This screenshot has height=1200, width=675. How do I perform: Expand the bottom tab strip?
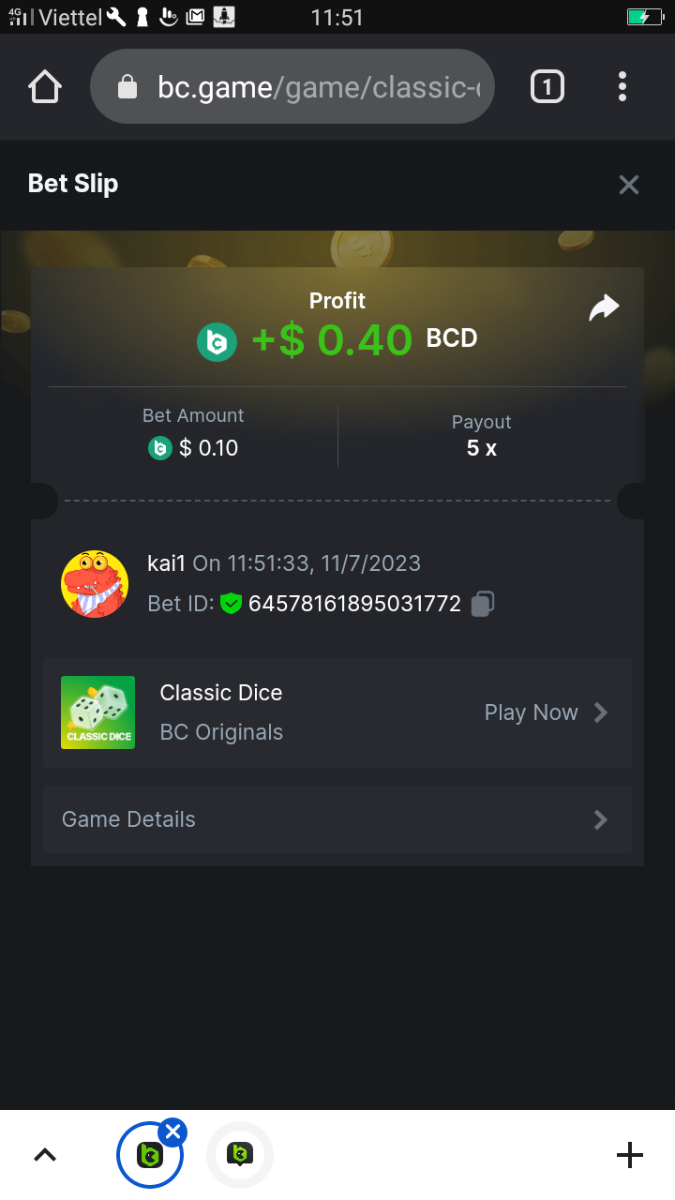click(x=44, y=1156)
